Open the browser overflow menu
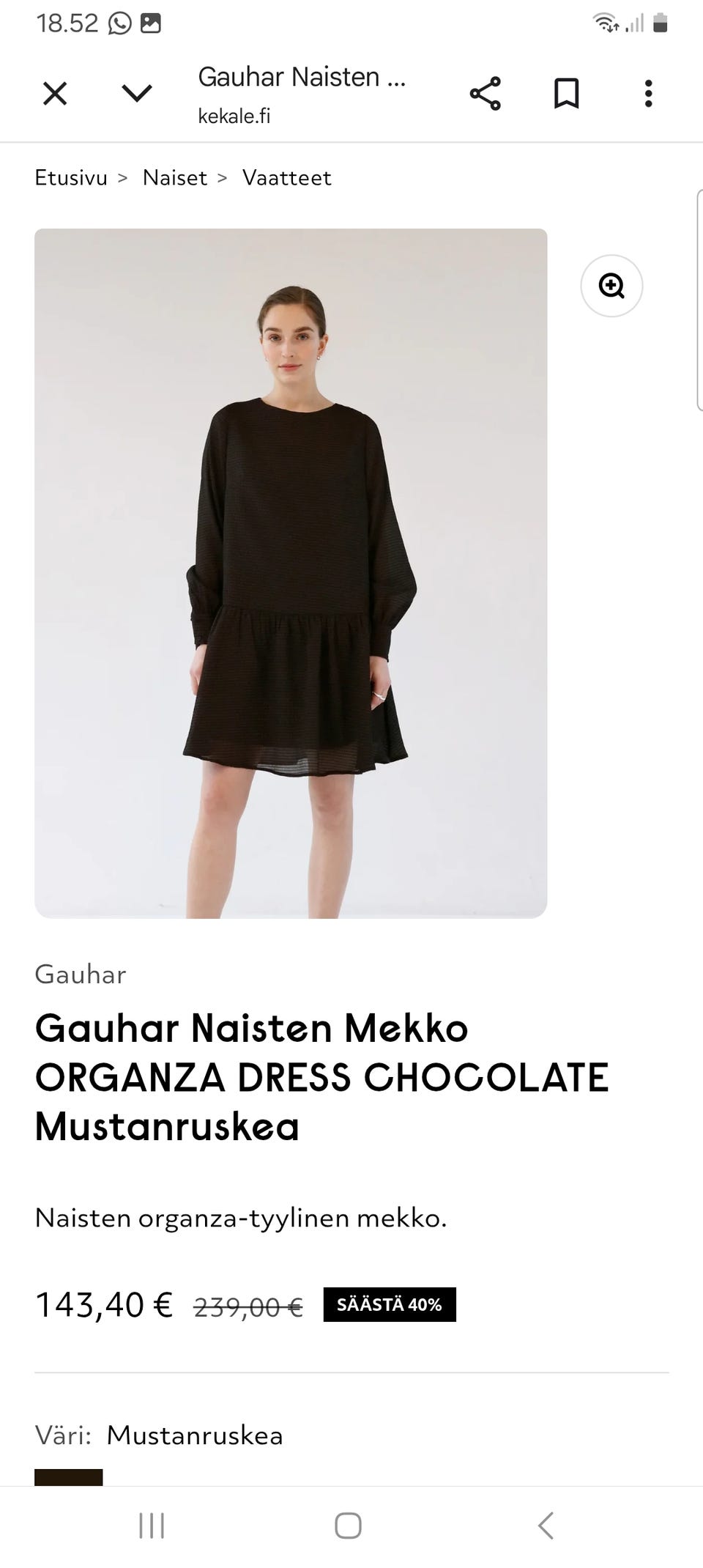The image size is (703, 1568). (x=648, y=94)
